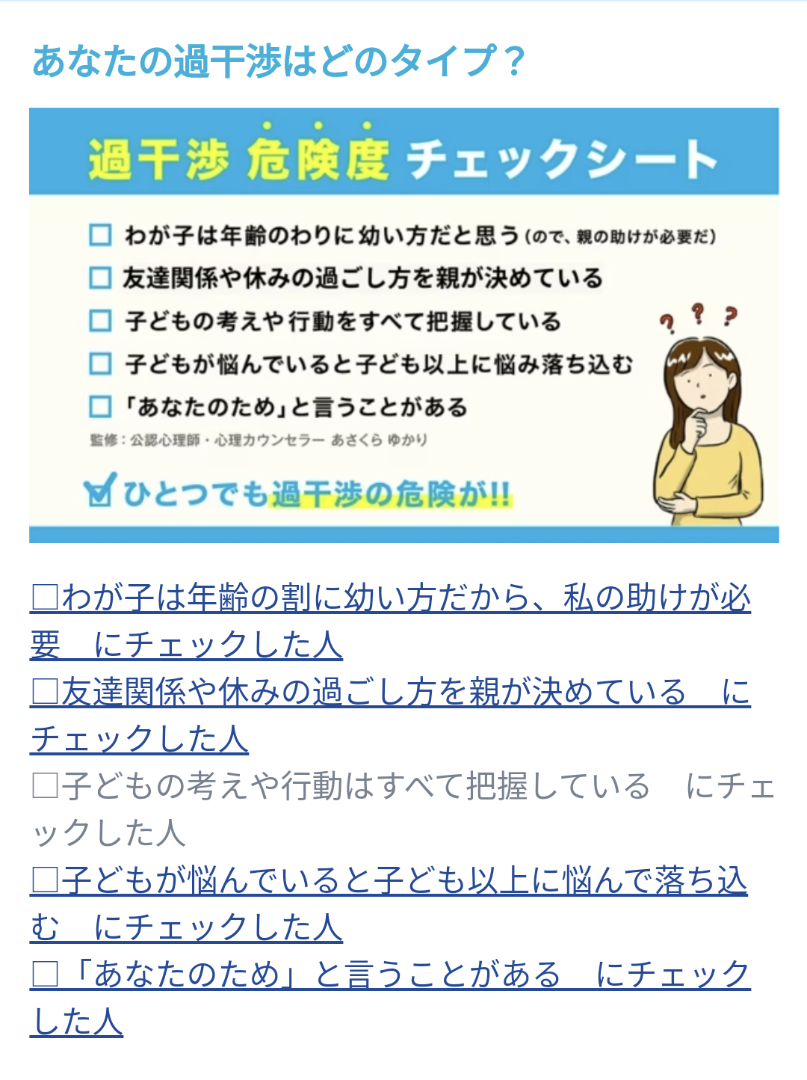Image resolution: width=807 pixels, height=1080 pixels.
Task: Open link about わが子は年齢の割に幼い方だから
Action: 390,599
